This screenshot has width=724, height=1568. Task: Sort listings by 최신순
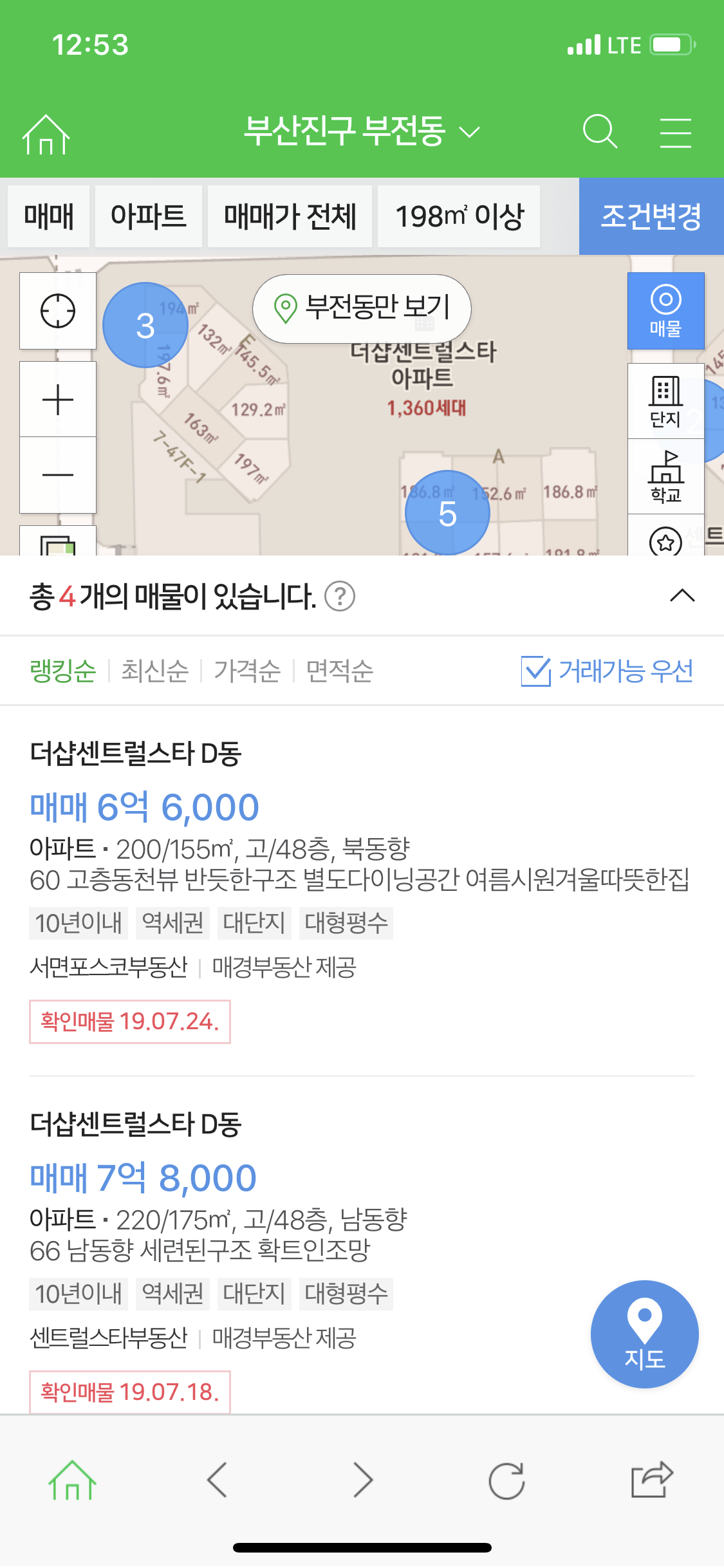pos(155,671)
